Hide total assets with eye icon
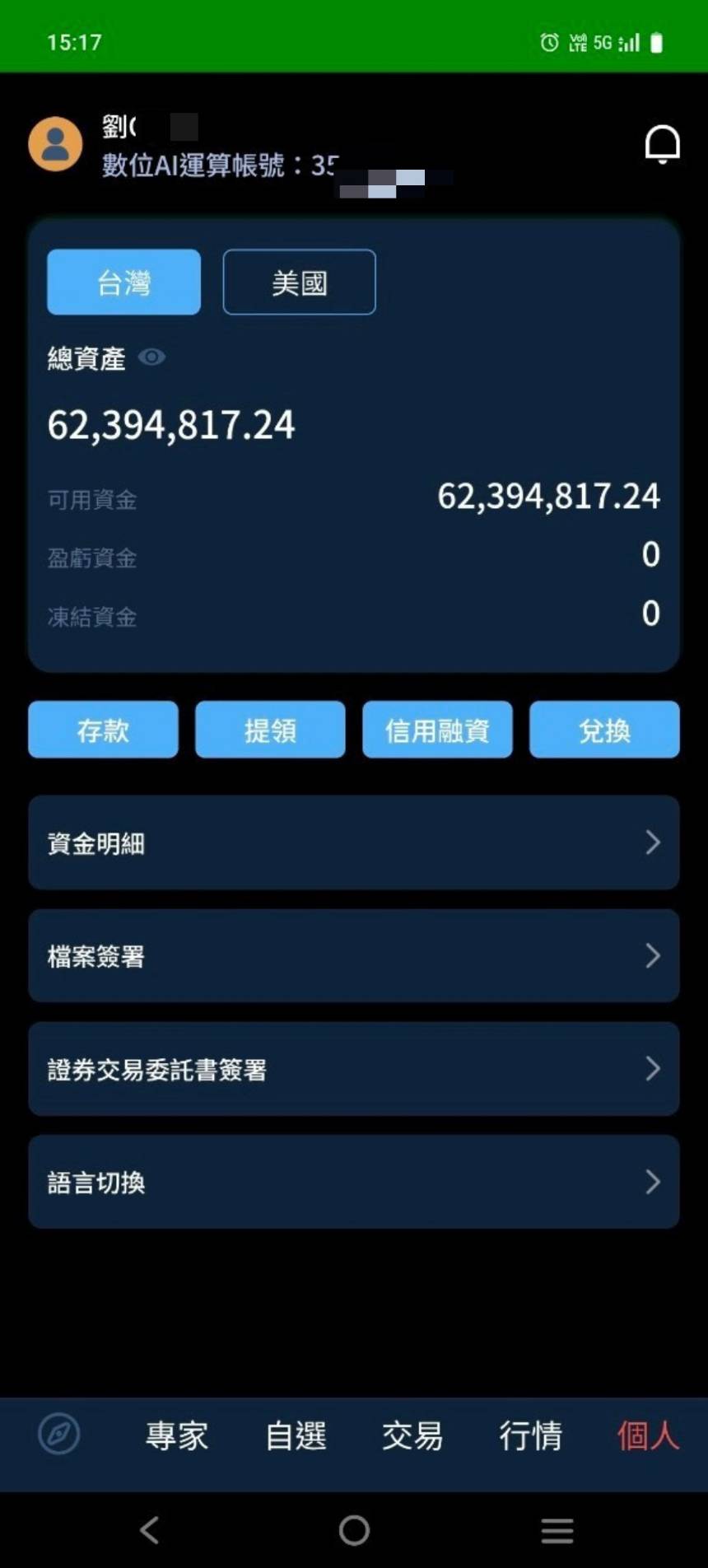This screenshot has width=708, height=1568. [151, 357]
